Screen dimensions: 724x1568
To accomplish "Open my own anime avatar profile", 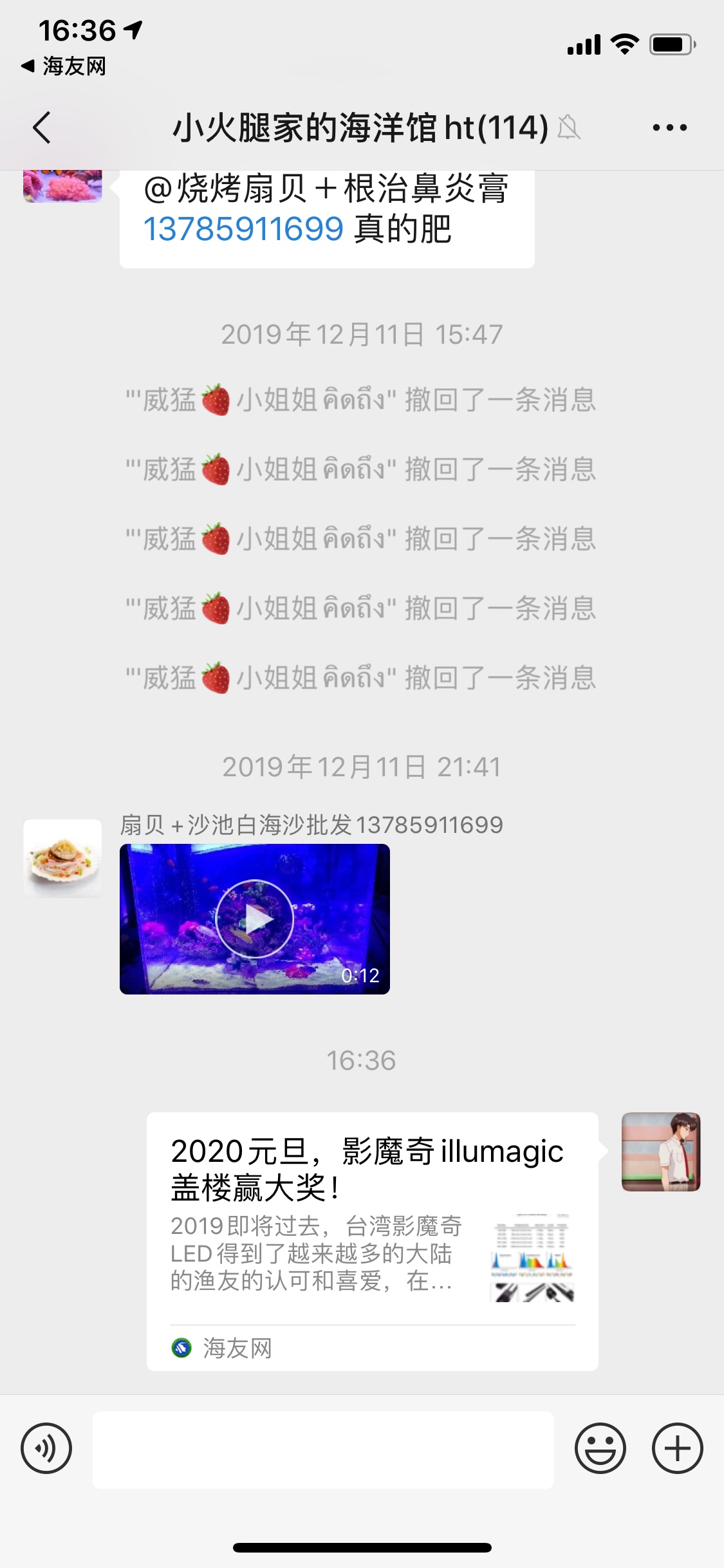I will (660, 1152).
